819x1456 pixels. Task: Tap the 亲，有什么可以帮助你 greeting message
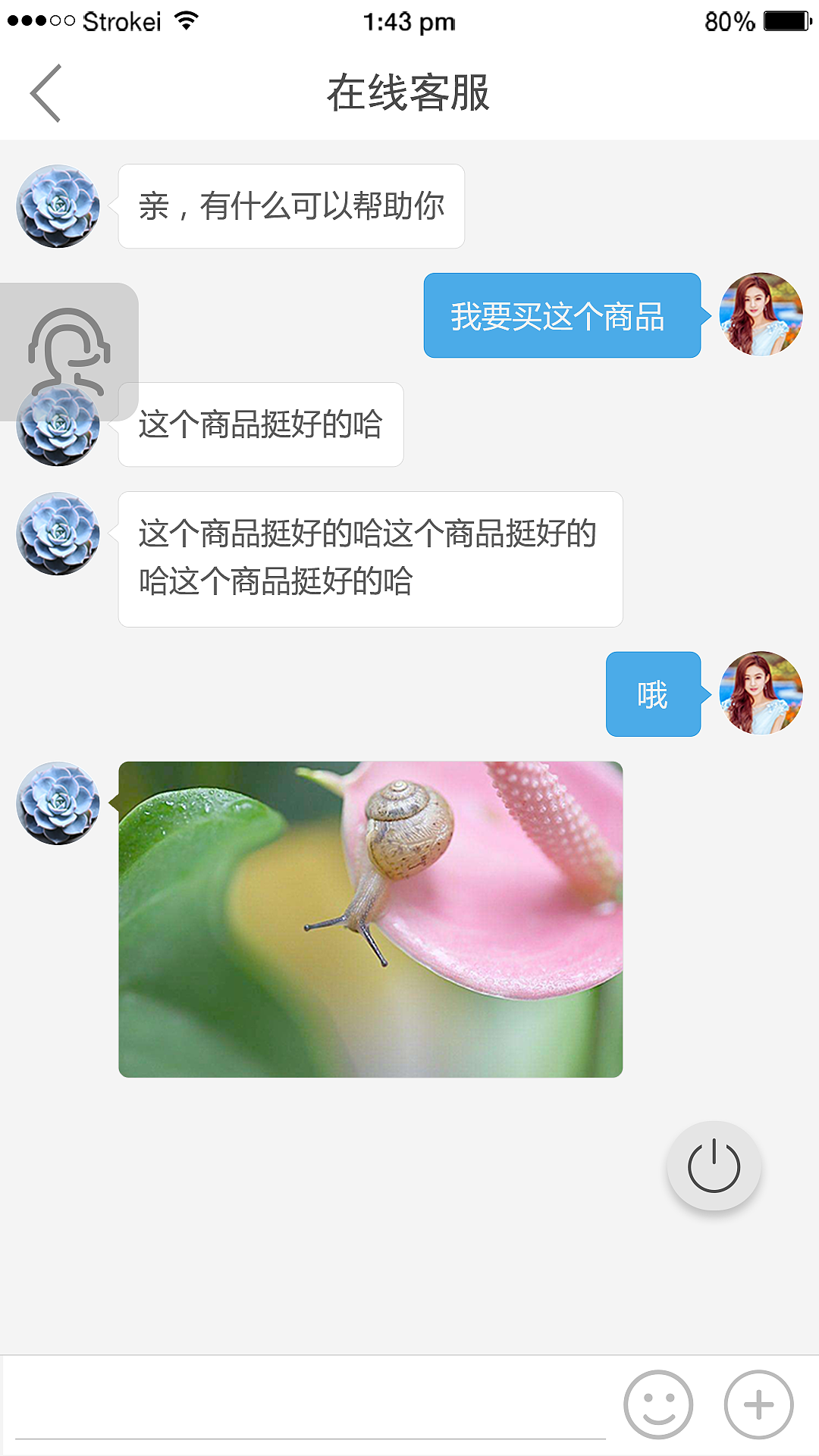pyautogui.click(x=292, y=205)
